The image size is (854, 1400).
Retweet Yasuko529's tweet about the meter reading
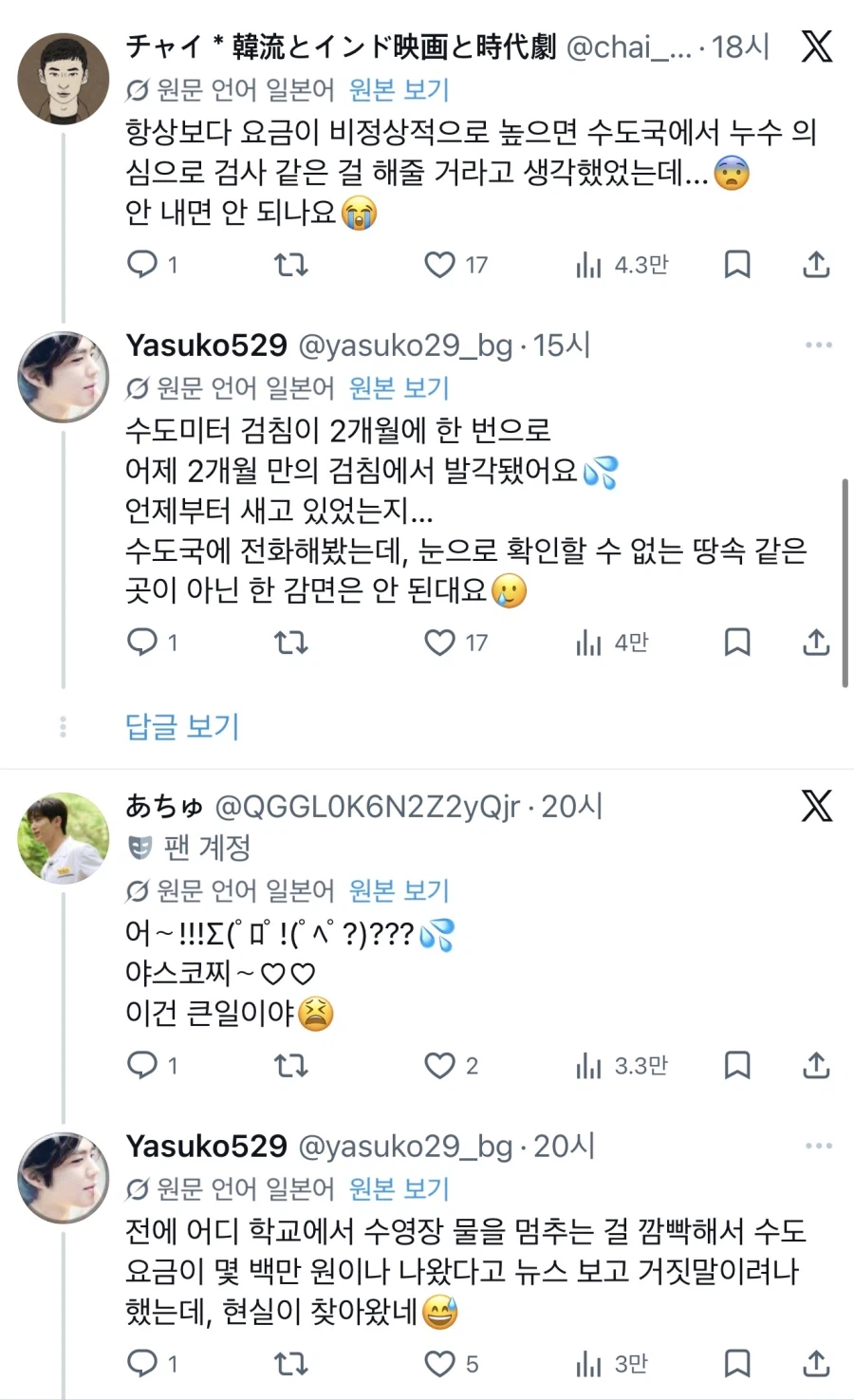(x=291, y=643)
